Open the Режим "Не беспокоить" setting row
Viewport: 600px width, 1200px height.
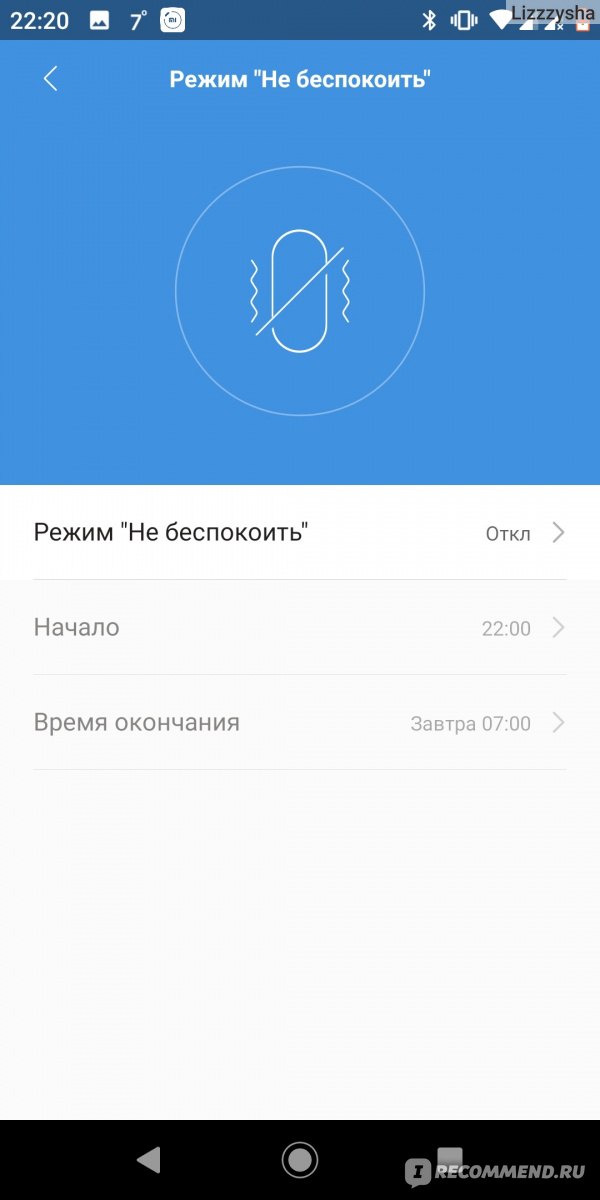300,532
